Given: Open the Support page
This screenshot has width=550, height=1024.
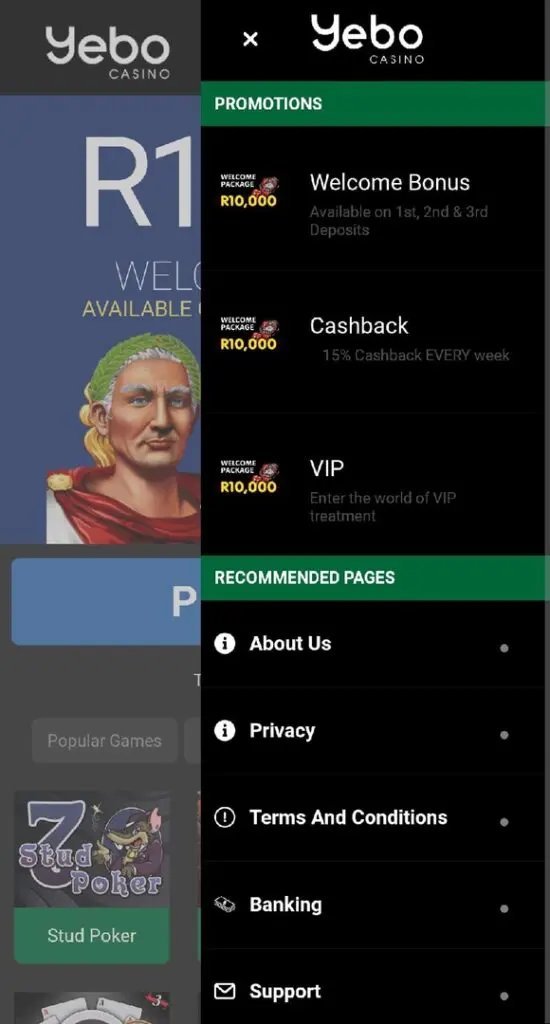Looking at the screenshot, I should 372,991.
